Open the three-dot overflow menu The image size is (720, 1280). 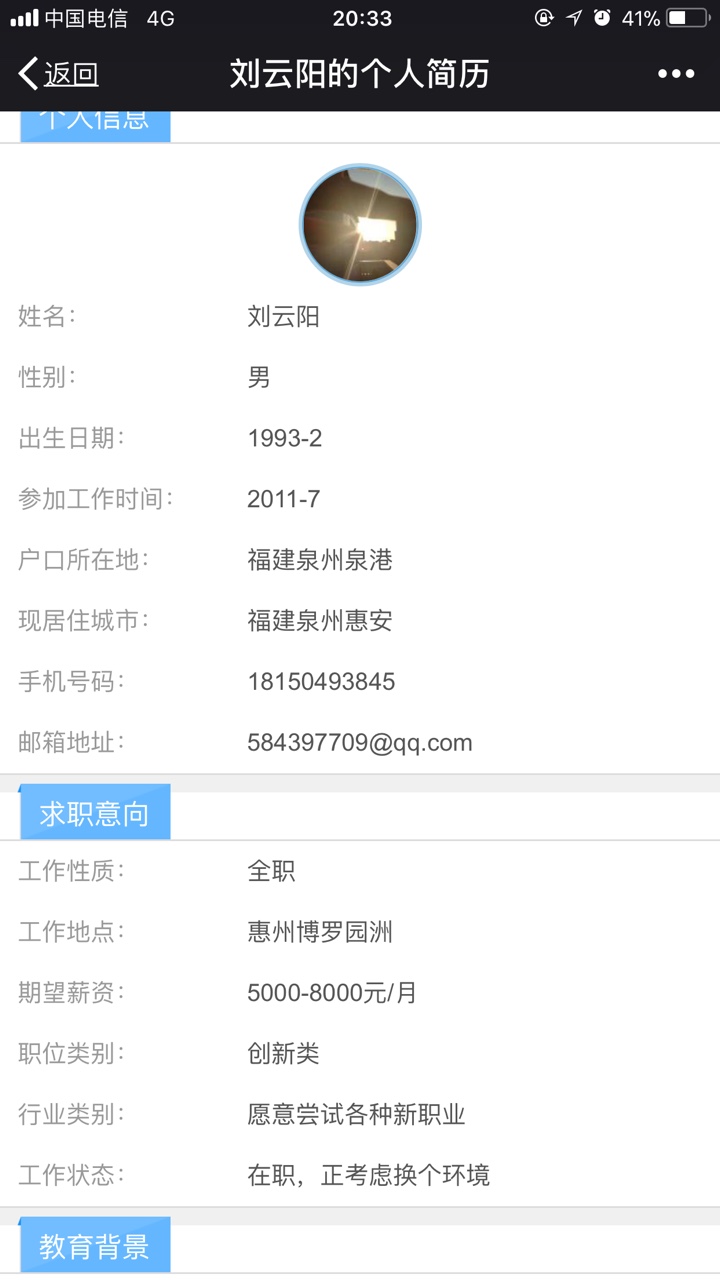pos(675,74)
